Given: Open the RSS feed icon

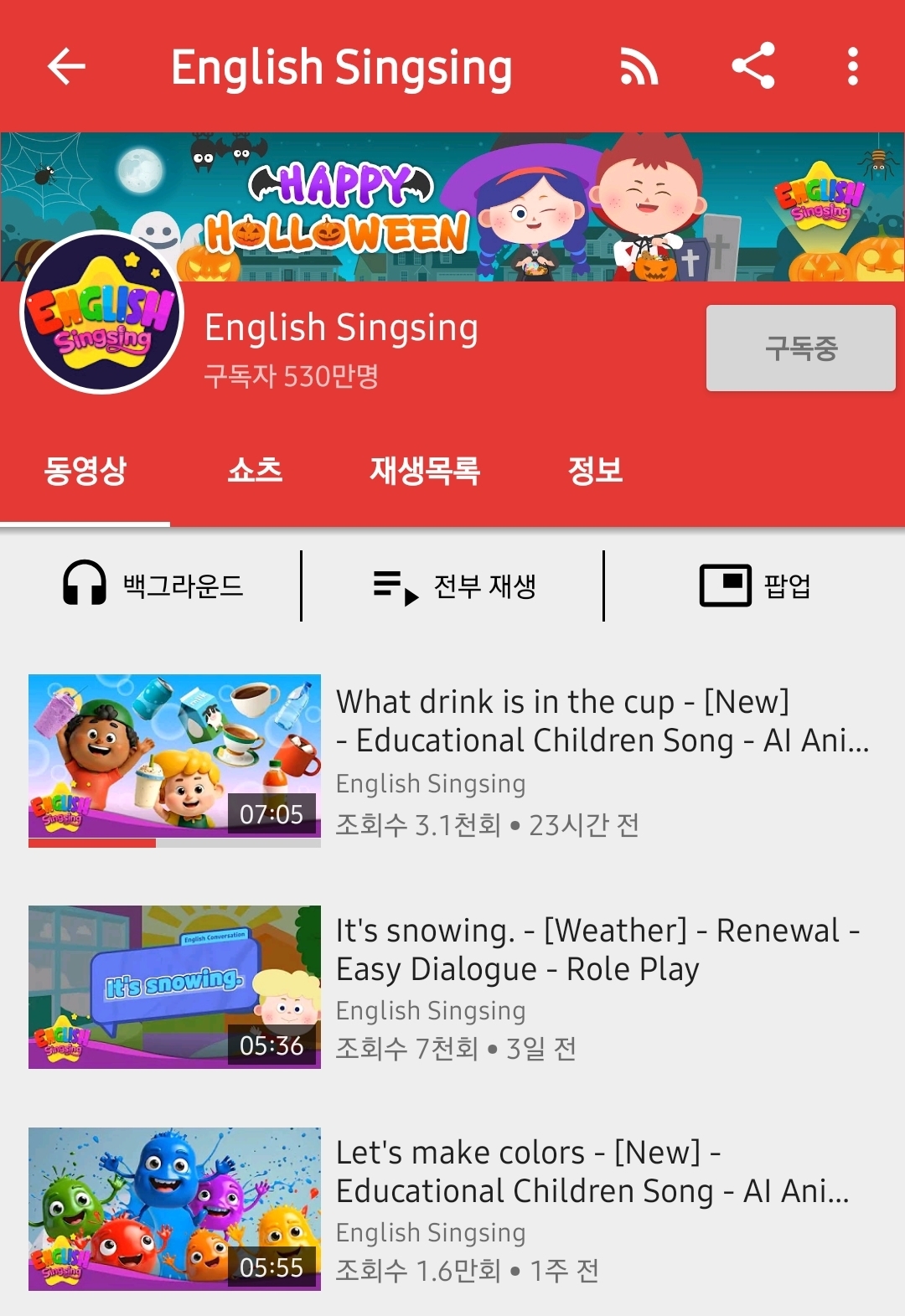Looking at the screenshot, I should click(639, 67).
